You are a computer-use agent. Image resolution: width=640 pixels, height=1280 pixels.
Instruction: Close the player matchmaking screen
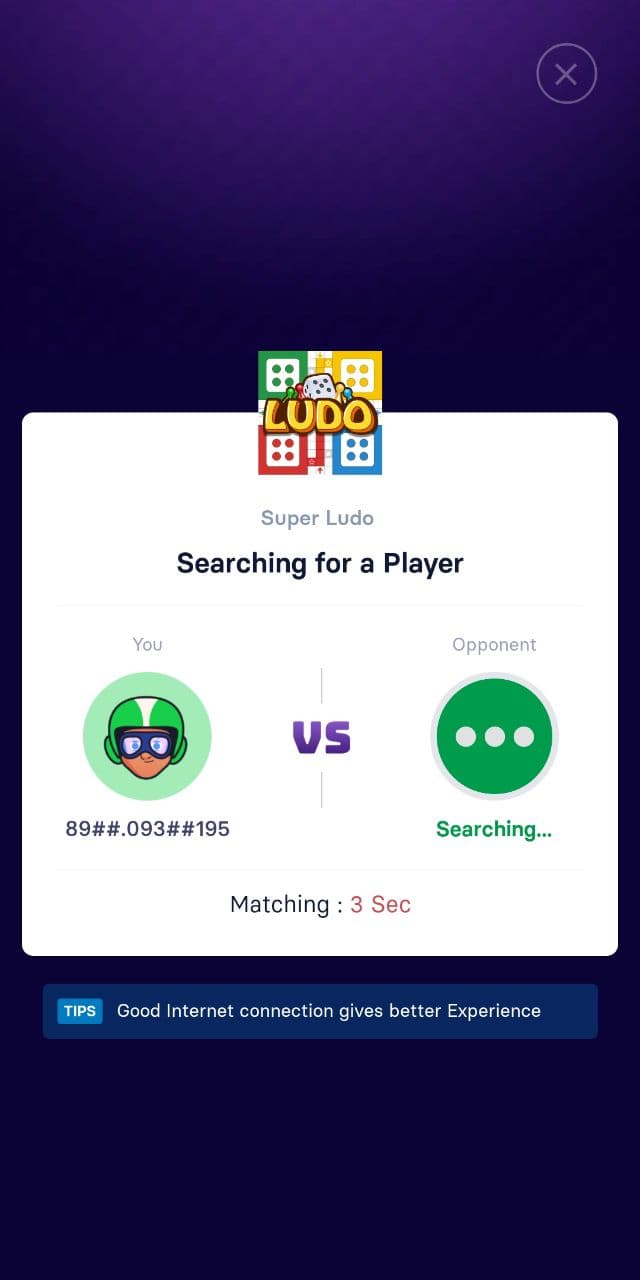tap(566, 74)
